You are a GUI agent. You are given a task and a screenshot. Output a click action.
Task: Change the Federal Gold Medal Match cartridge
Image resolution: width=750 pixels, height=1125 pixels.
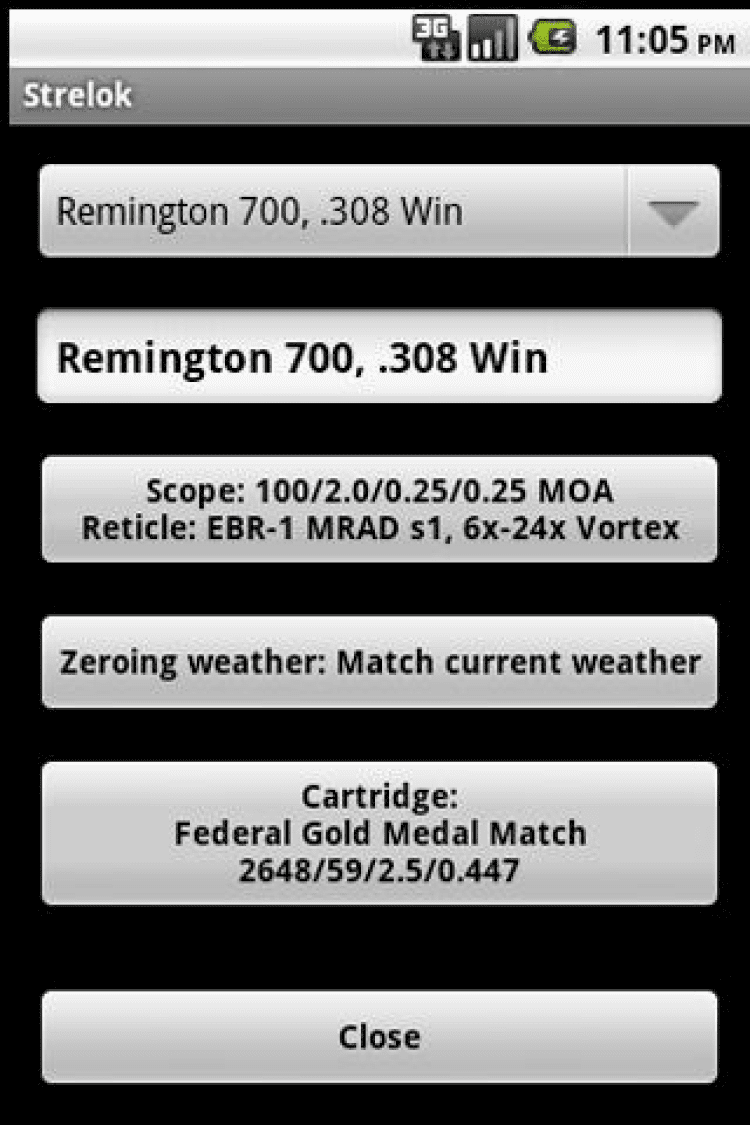click(378, 833)
